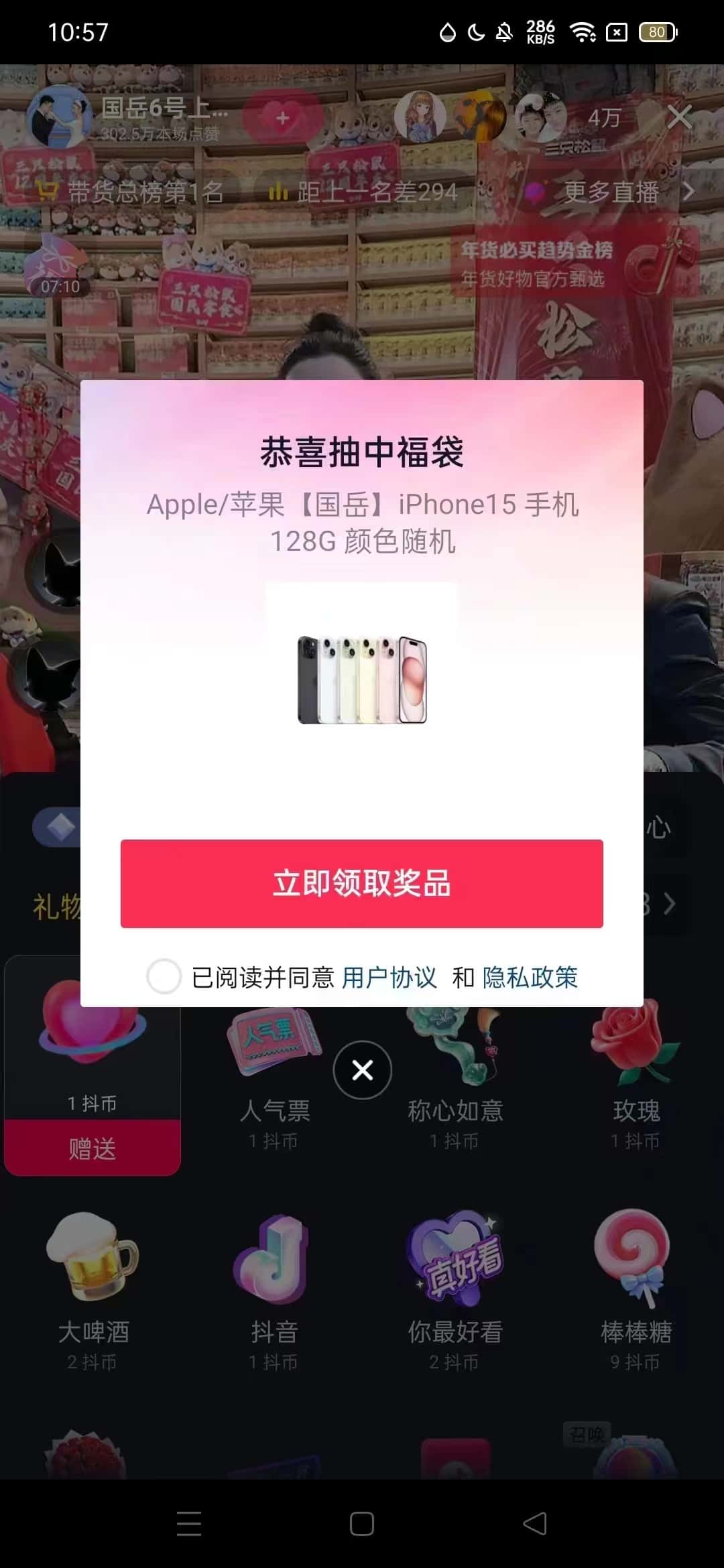Screen dimensions: 724x1568
Task: Open 更多直播 for more live streams
Action: [610, 192]
